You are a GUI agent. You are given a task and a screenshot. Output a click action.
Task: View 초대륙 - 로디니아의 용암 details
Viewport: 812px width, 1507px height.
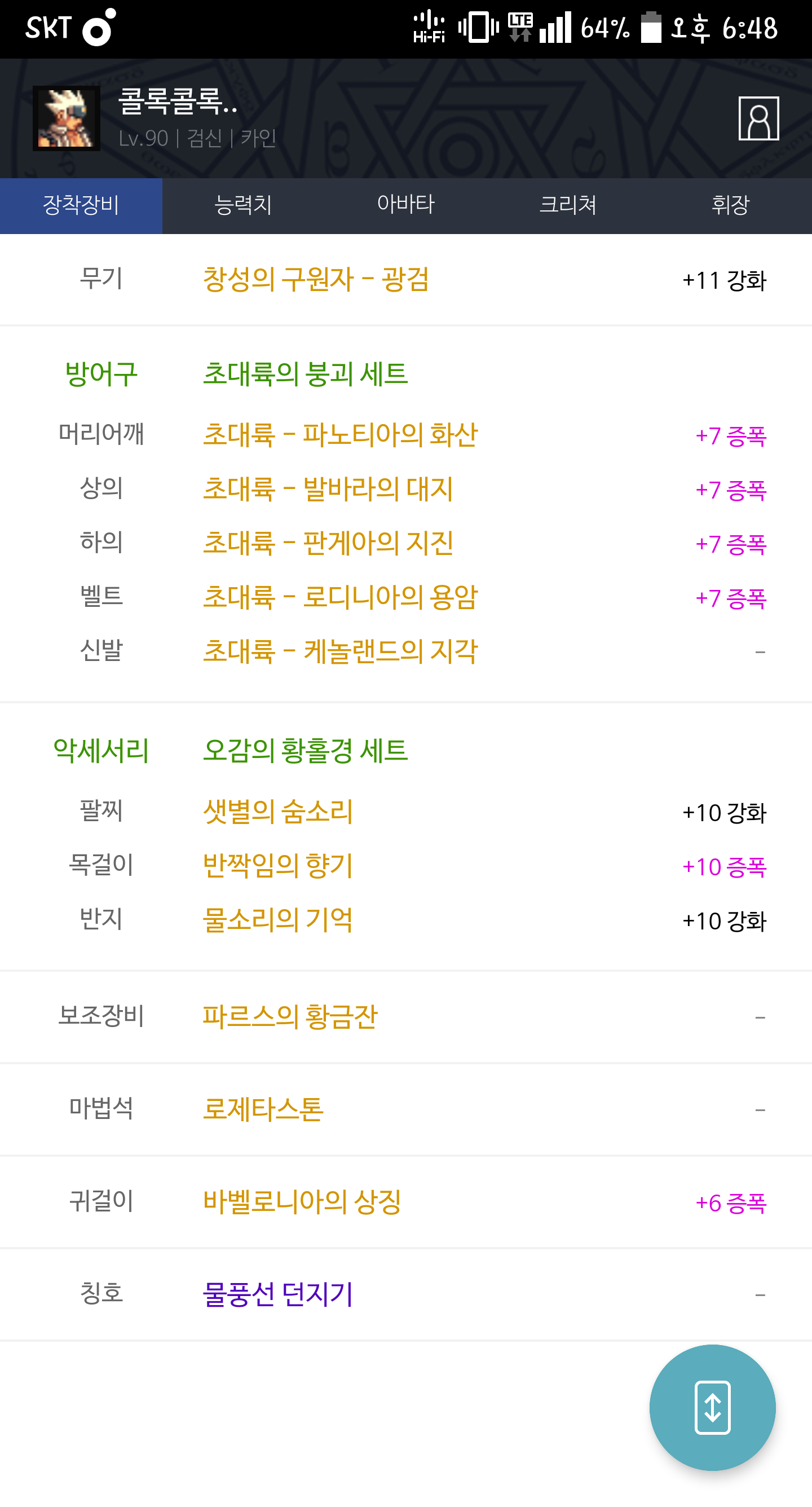click(340, 597)
